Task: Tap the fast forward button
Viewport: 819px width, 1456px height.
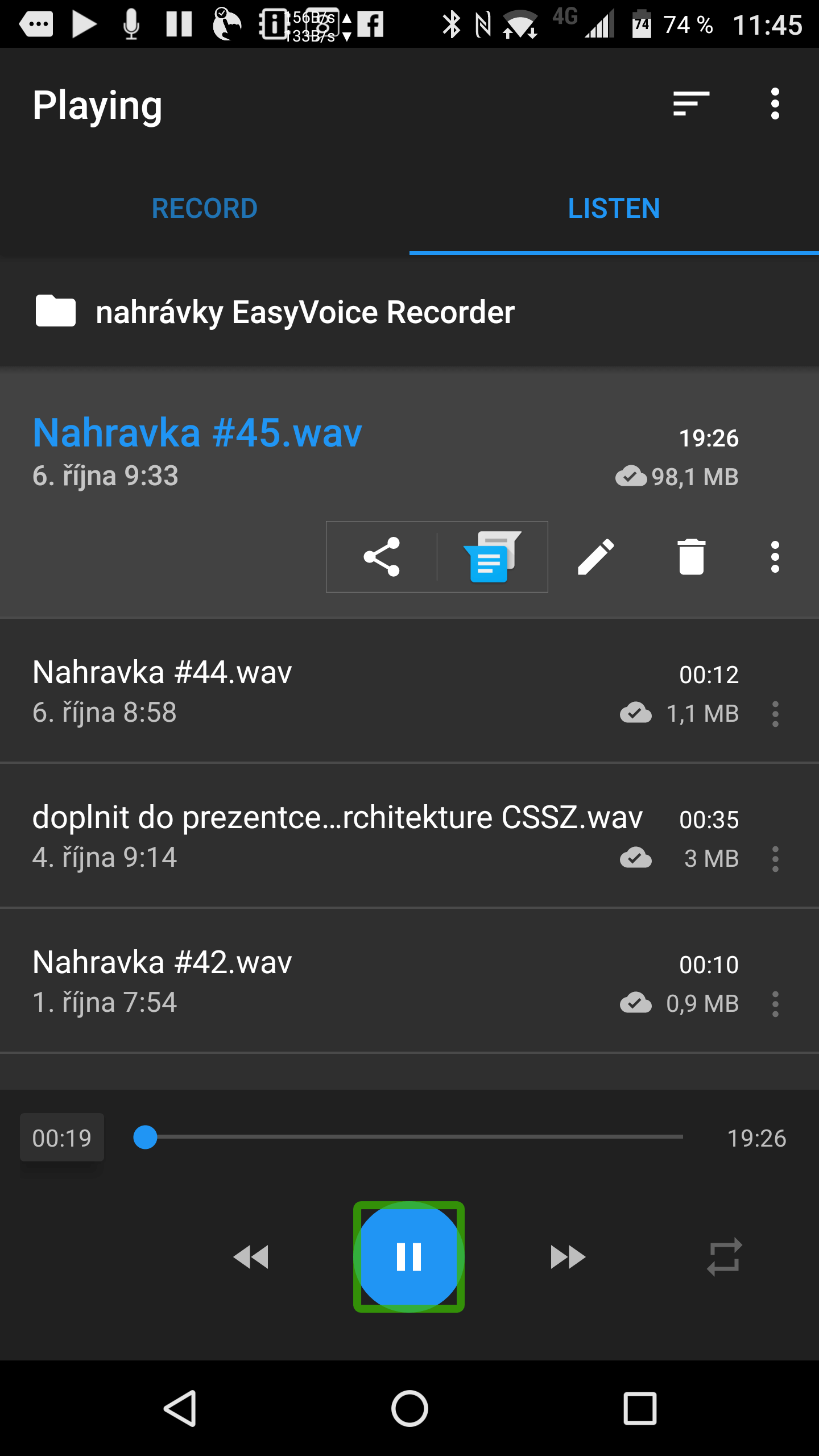Action: pos(568,1257)
